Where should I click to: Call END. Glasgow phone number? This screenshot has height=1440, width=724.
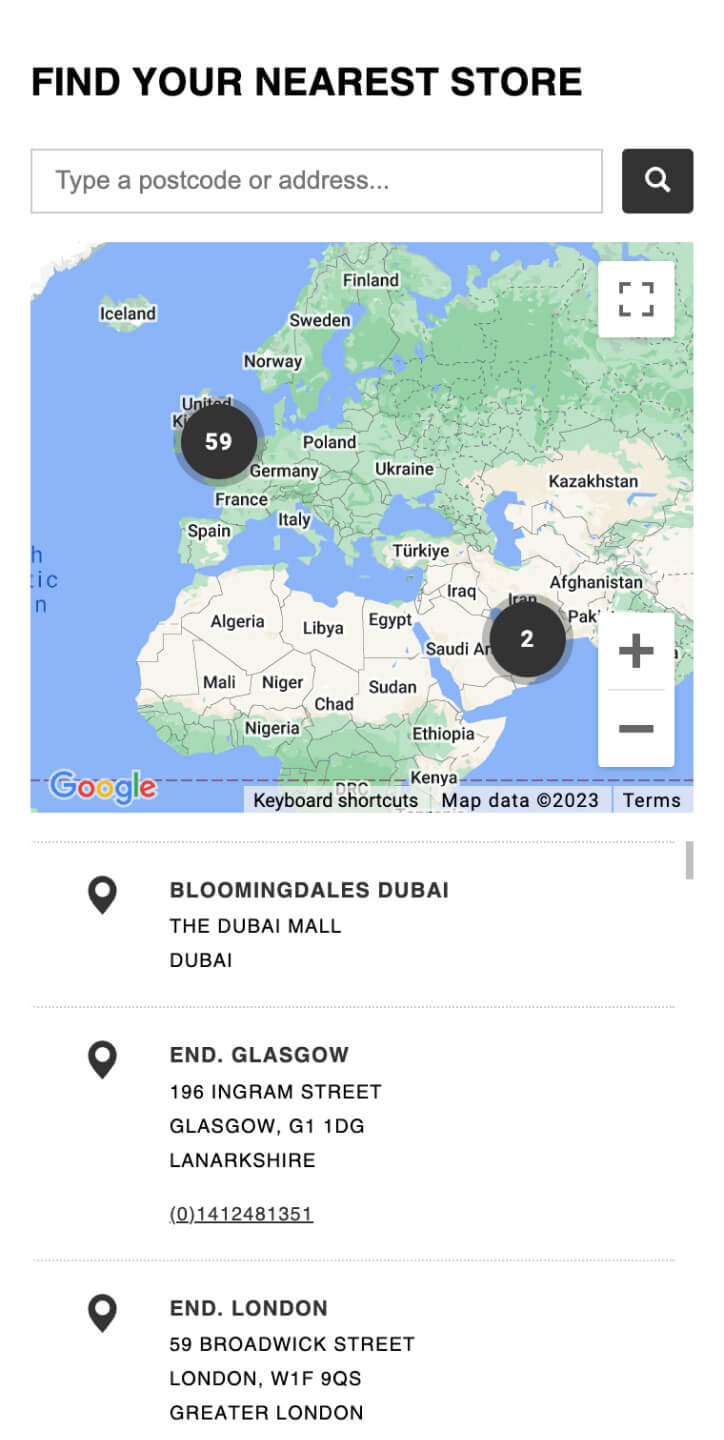[241, 1214]
